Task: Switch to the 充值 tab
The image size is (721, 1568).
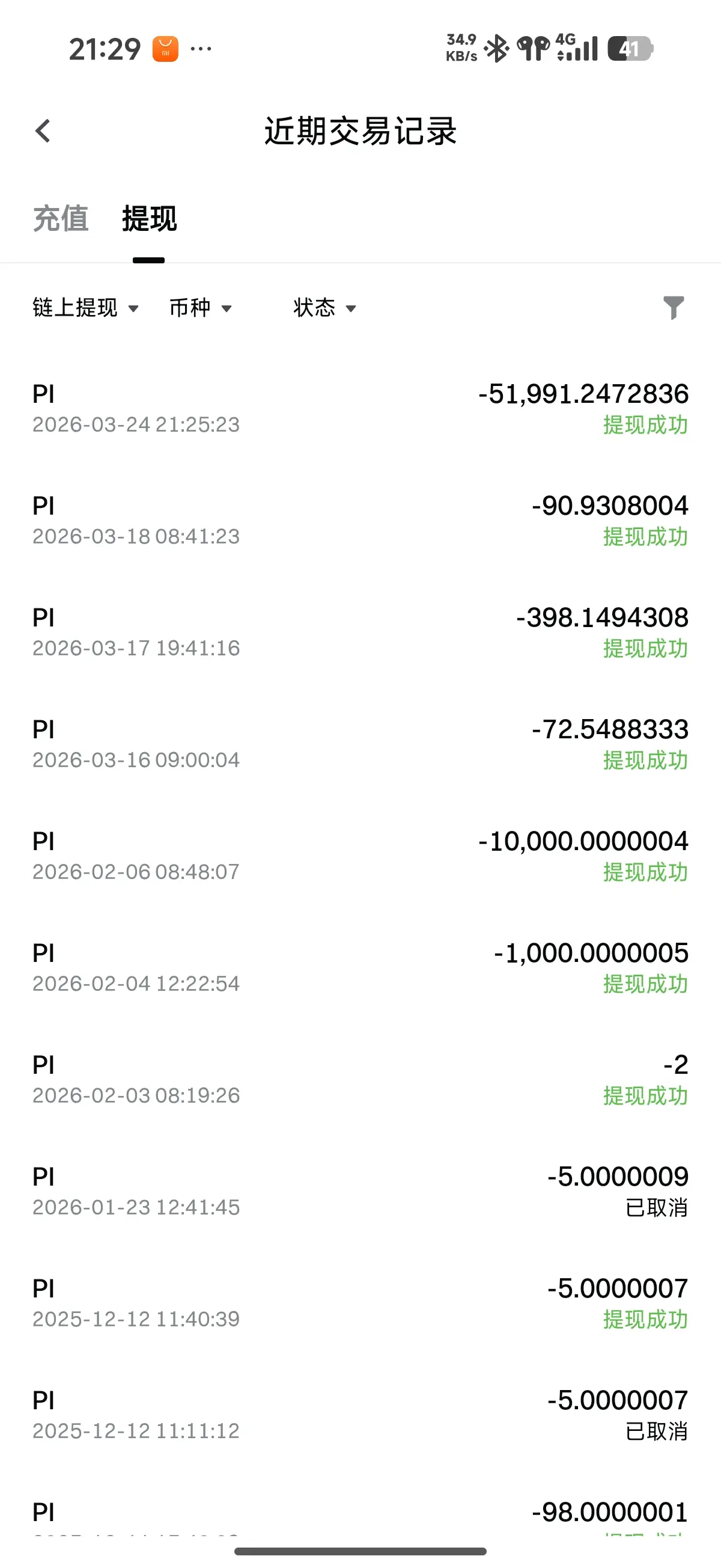Action: [61, 218]
